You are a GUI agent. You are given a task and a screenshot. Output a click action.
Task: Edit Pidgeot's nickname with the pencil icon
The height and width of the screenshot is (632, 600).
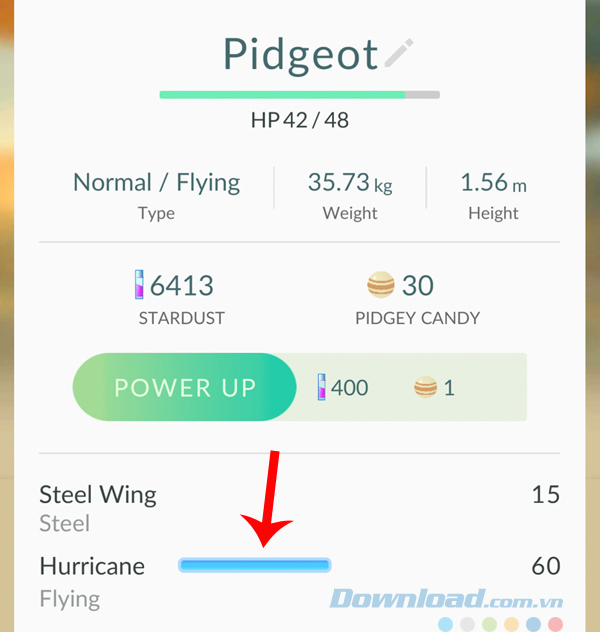(399, 53)
